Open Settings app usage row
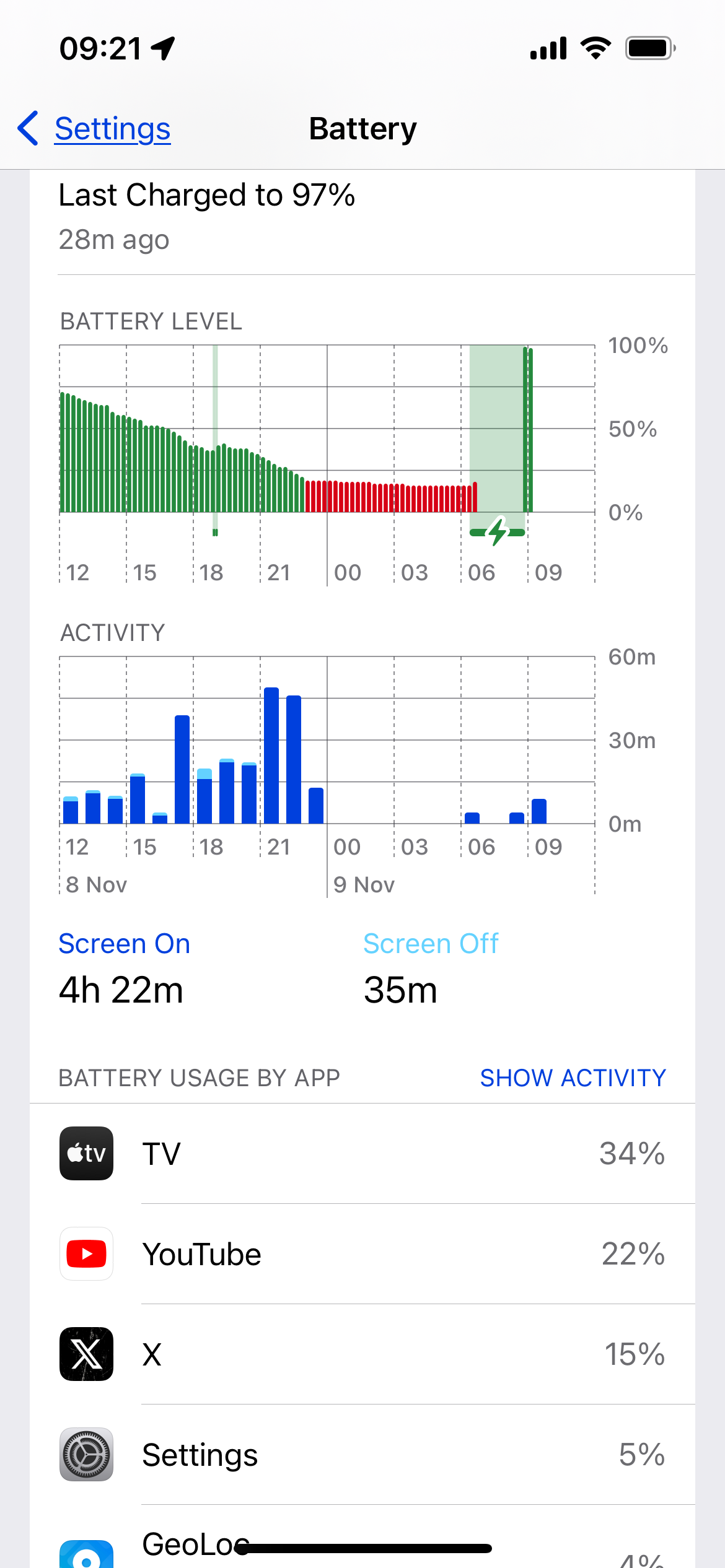The image size is (725, 1568). [x=362, y=1455]
